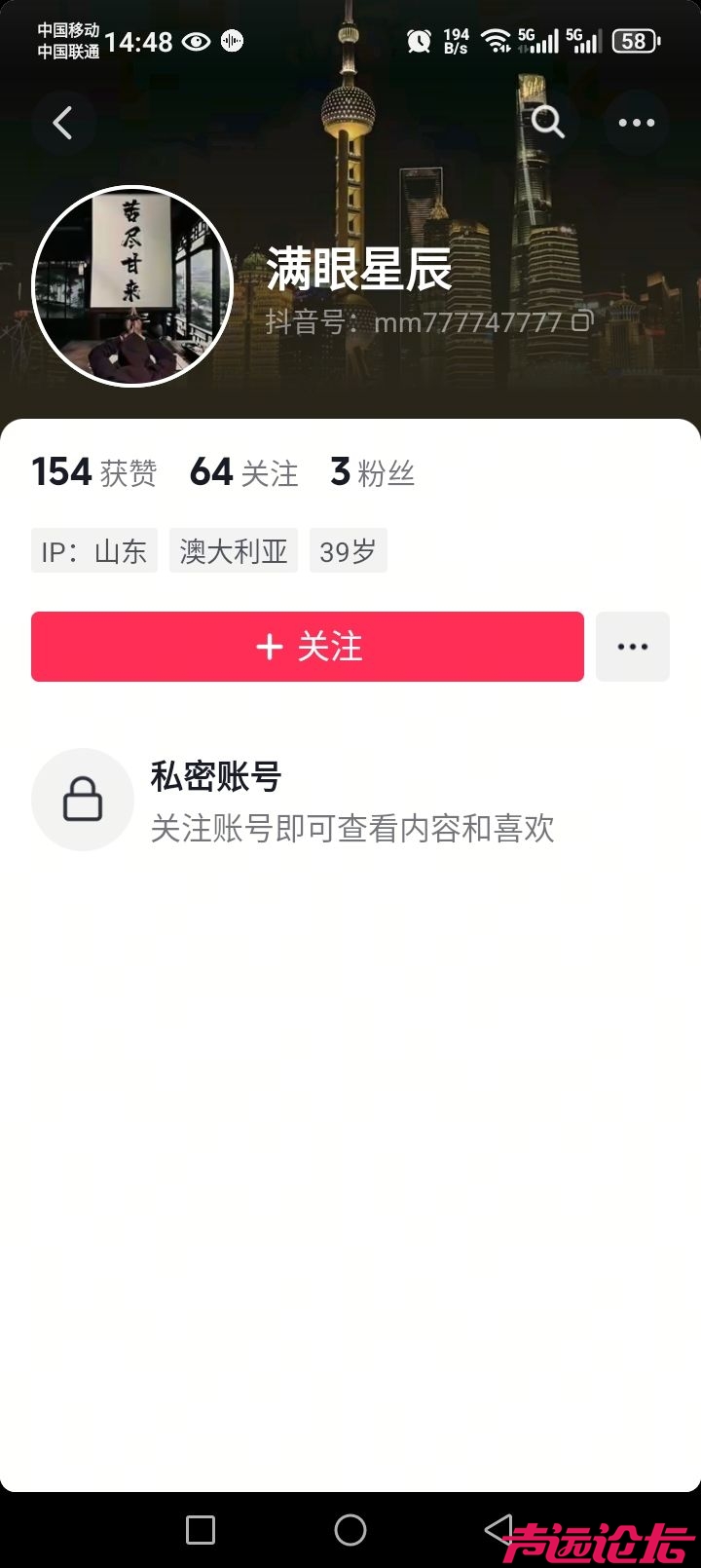Tap the system home button

[350, 1530]
